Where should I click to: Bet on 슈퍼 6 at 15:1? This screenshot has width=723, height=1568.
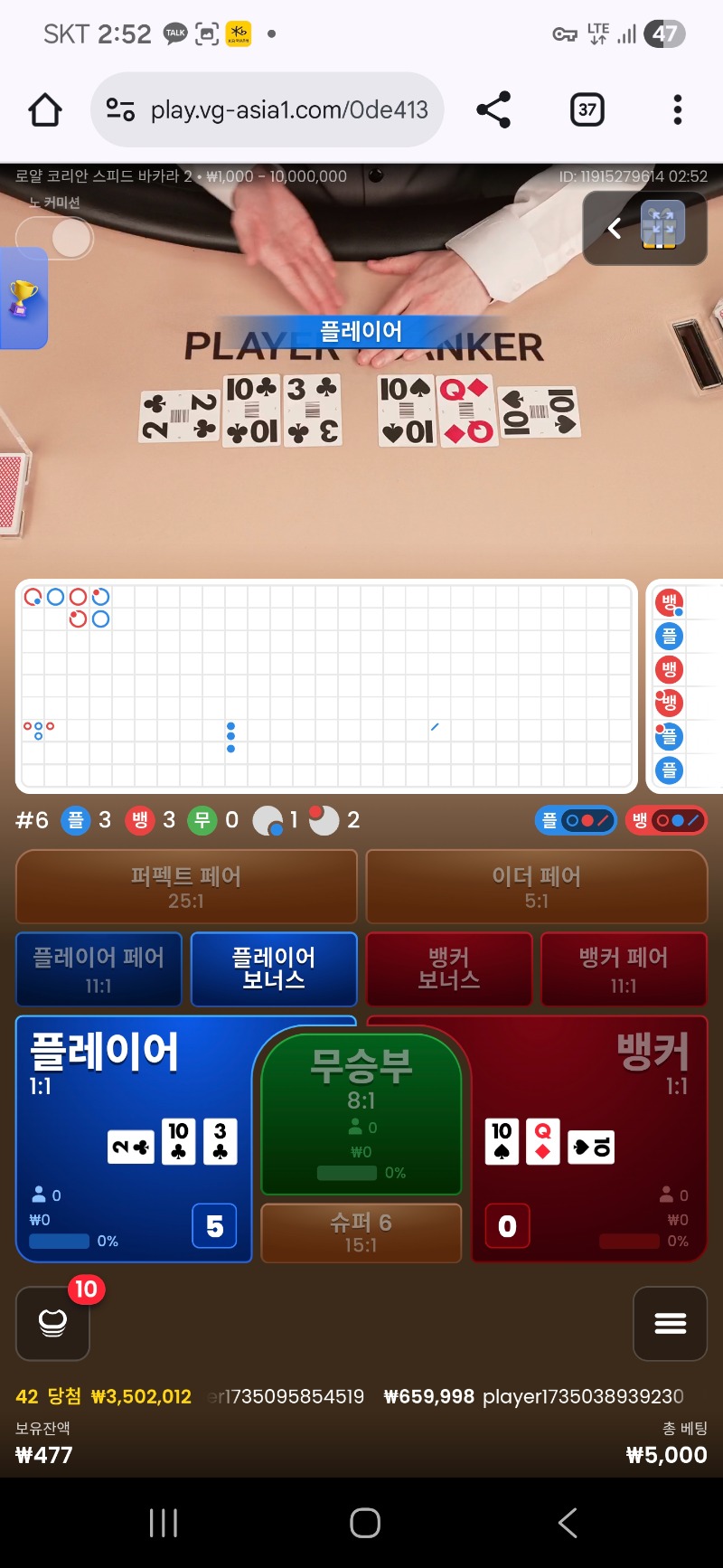click(x=361, y=1233)
